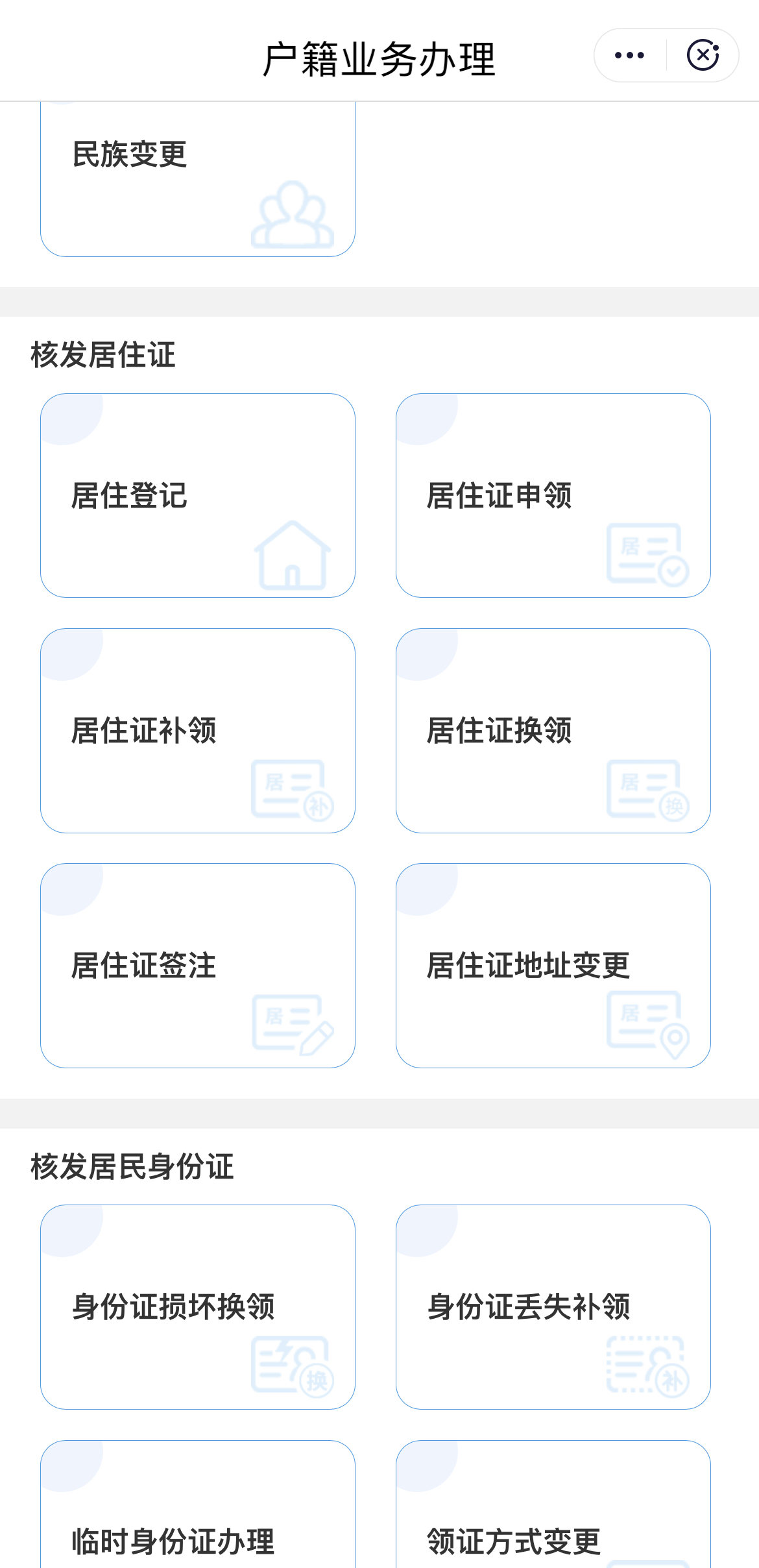Select the 居住登记 service
Image resolution: width=759 pixels, height=1568 pixels.
point(197,495)
